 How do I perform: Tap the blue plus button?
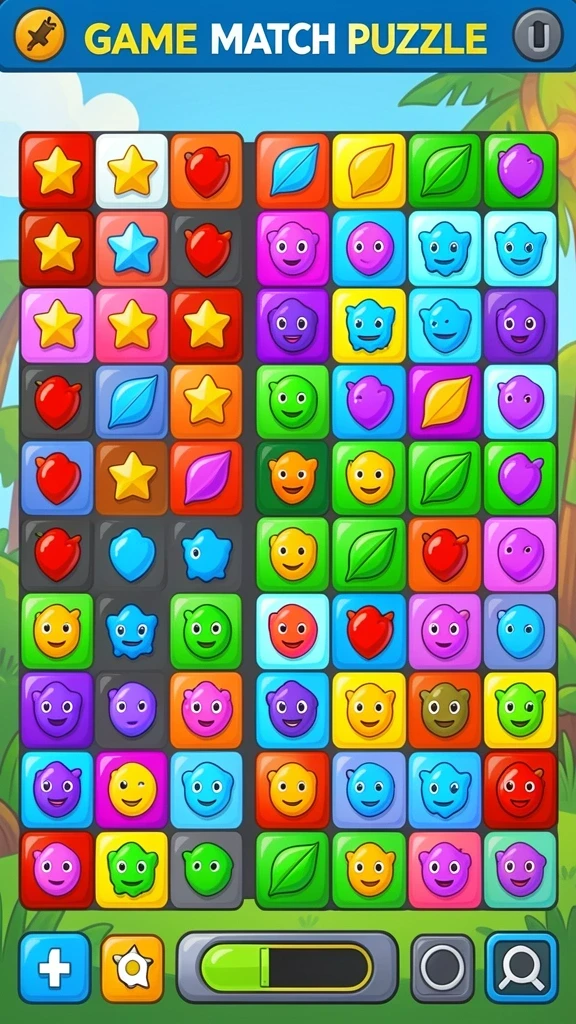click(x=55, y=967)
